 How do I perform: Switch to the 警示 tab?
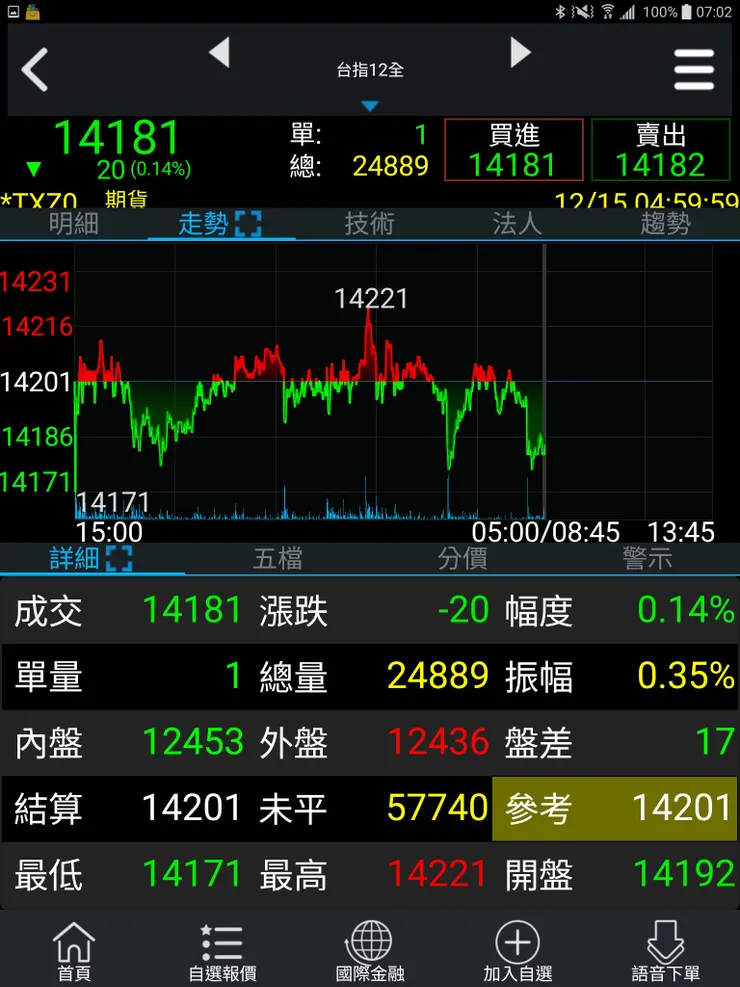point(647,559)
